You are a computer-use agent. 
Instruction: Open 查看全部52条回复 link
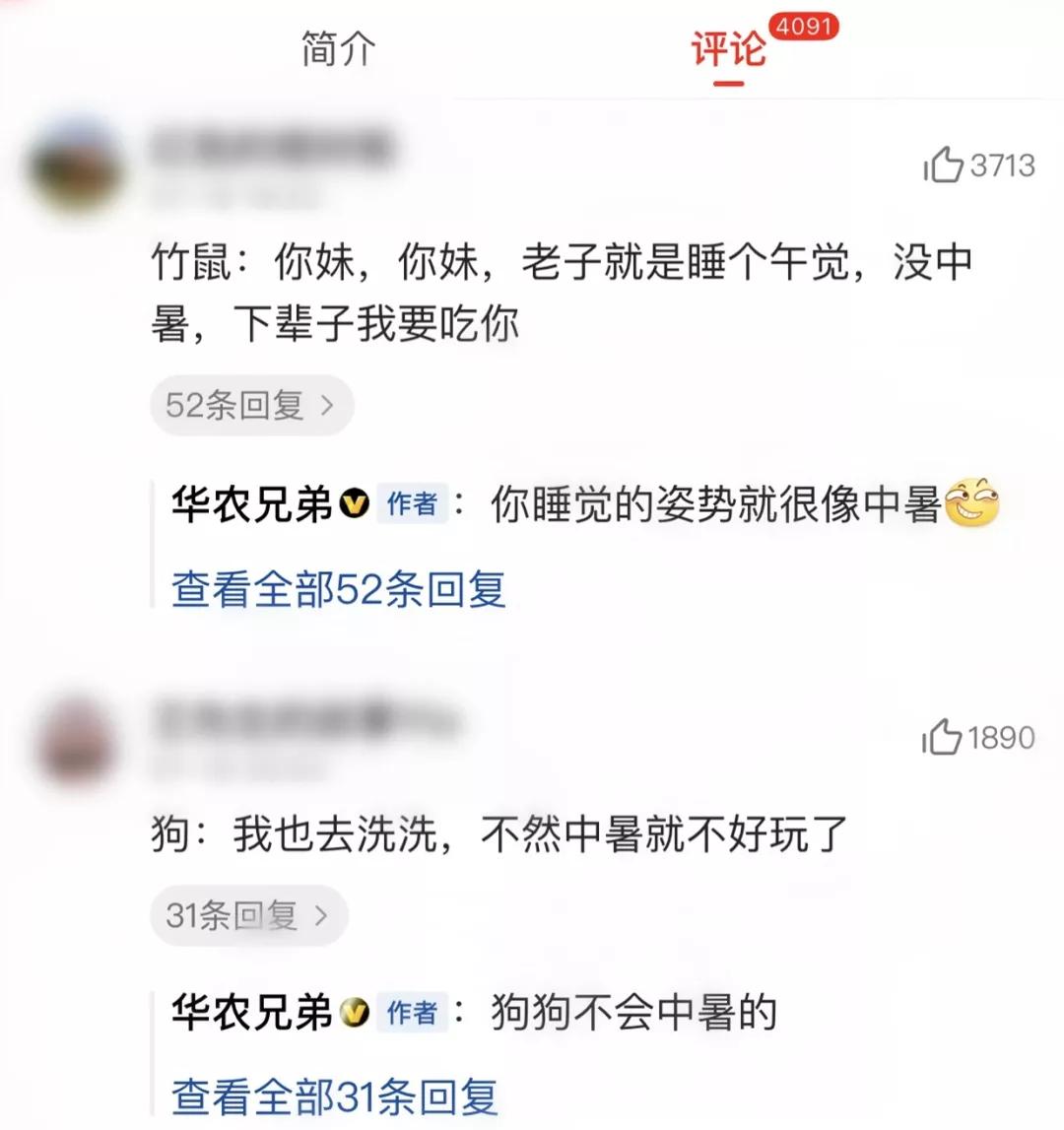point(338,589)
